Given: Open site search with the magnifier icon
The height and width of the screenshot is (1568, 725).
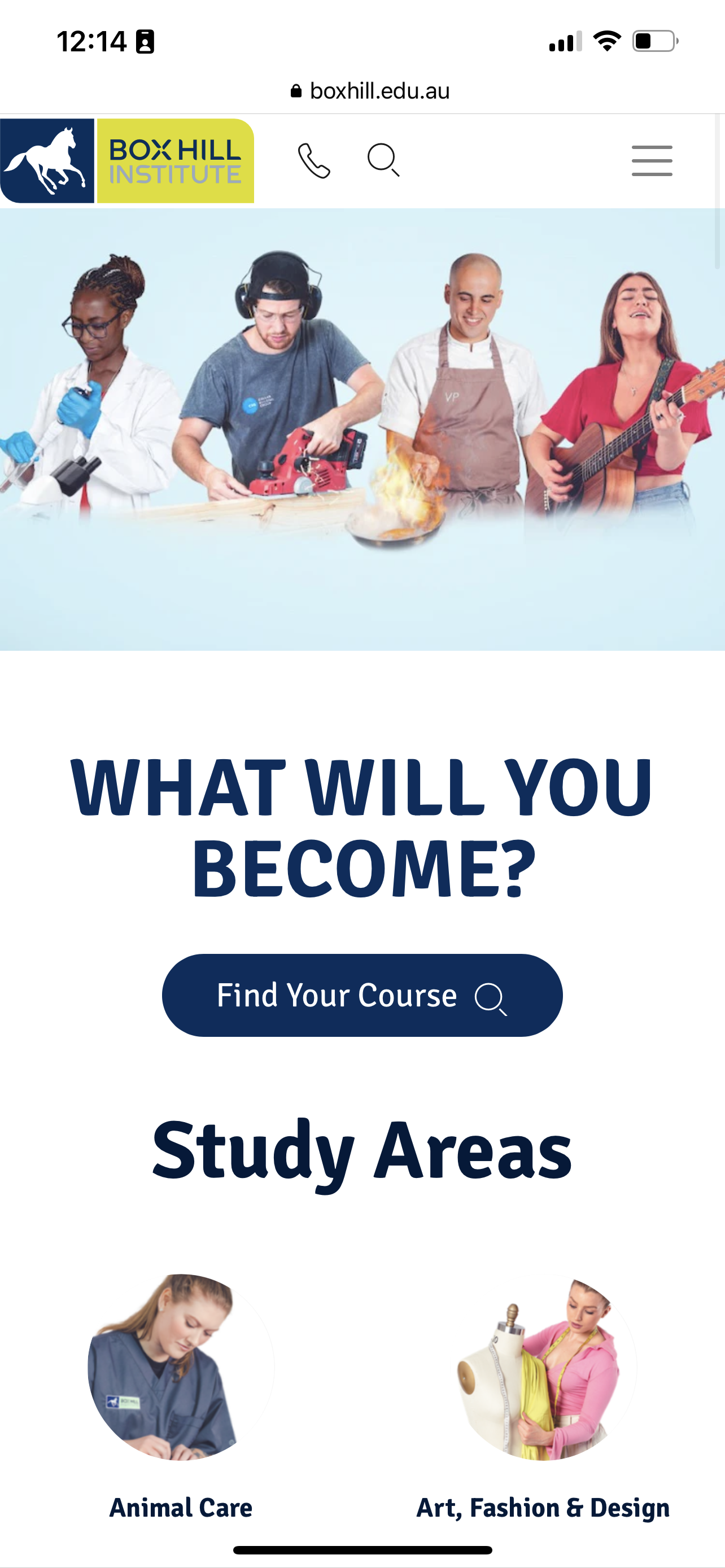Looking at the screenshot, I should click(383, 160).
